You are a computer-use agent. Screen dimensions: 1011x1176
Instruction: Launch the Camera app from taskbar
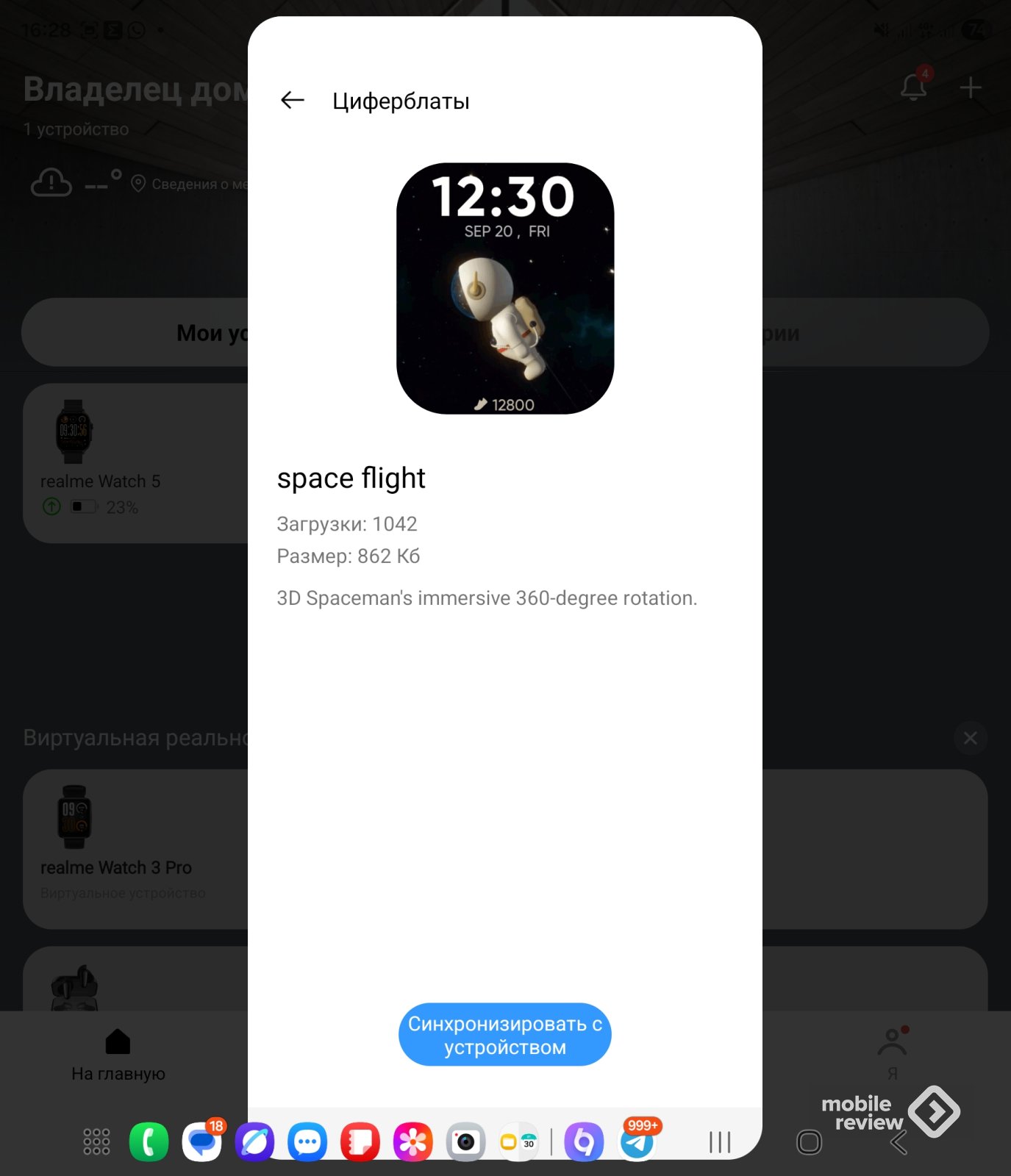[465, 1142]
